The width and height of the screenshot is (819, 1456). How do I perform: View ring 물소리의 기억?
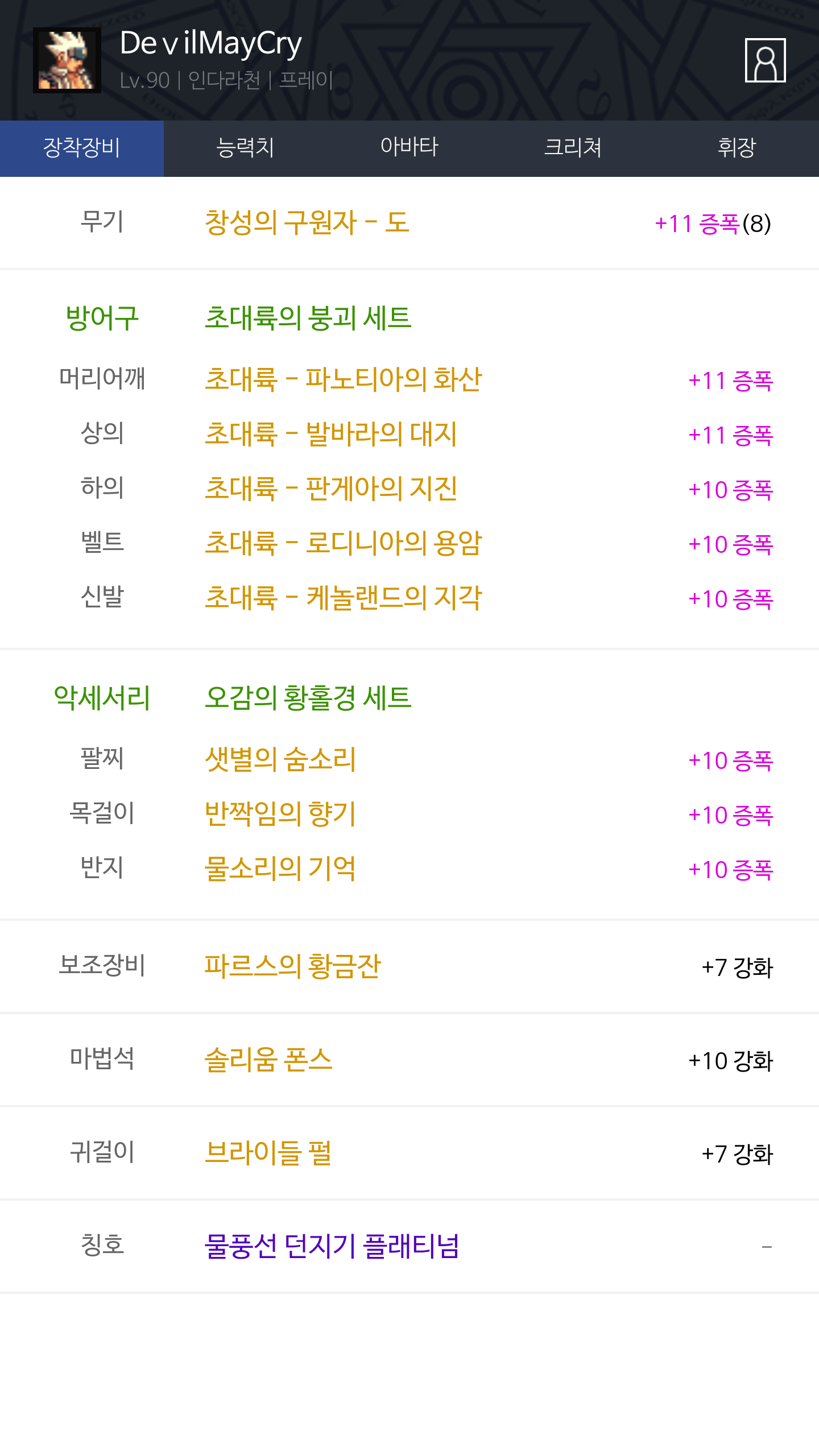point(280,868)
